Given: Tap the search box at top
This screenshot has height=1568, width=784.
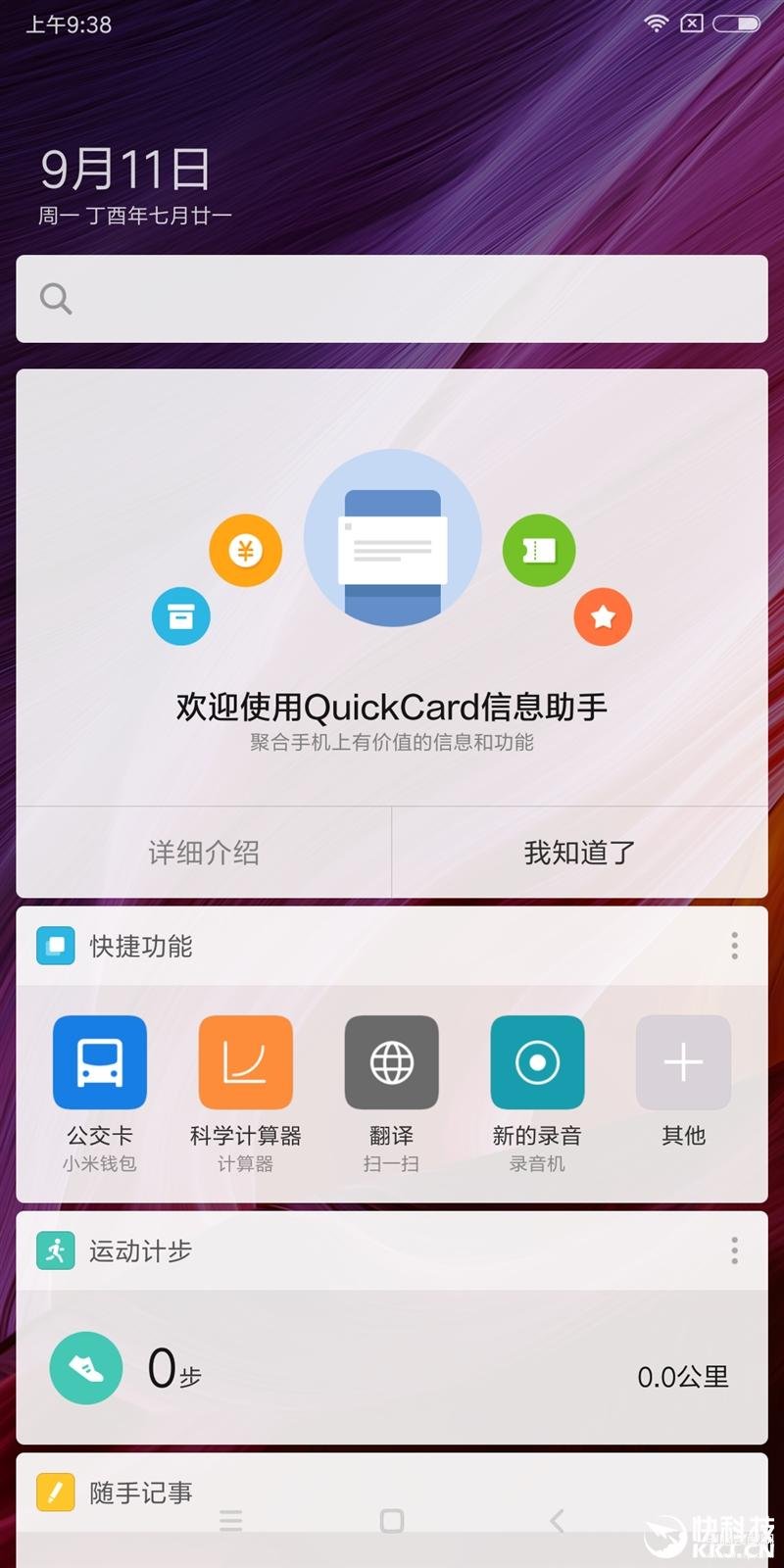Looking at the screenshot, I should tap(392, 299).
